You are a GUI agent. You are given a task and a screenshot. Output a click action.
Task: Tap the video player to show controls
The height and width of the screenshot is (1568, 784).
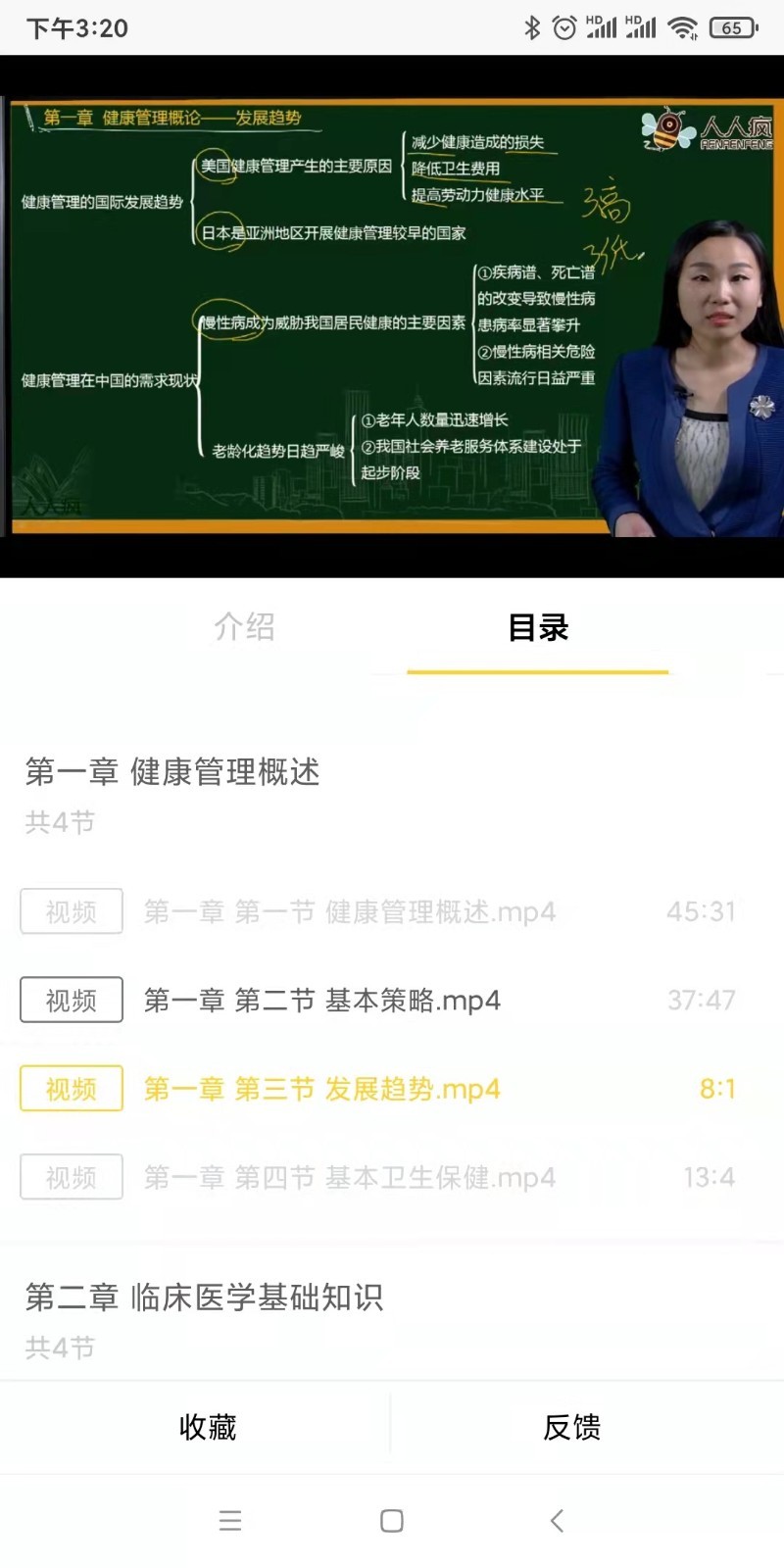coord(392,316)
